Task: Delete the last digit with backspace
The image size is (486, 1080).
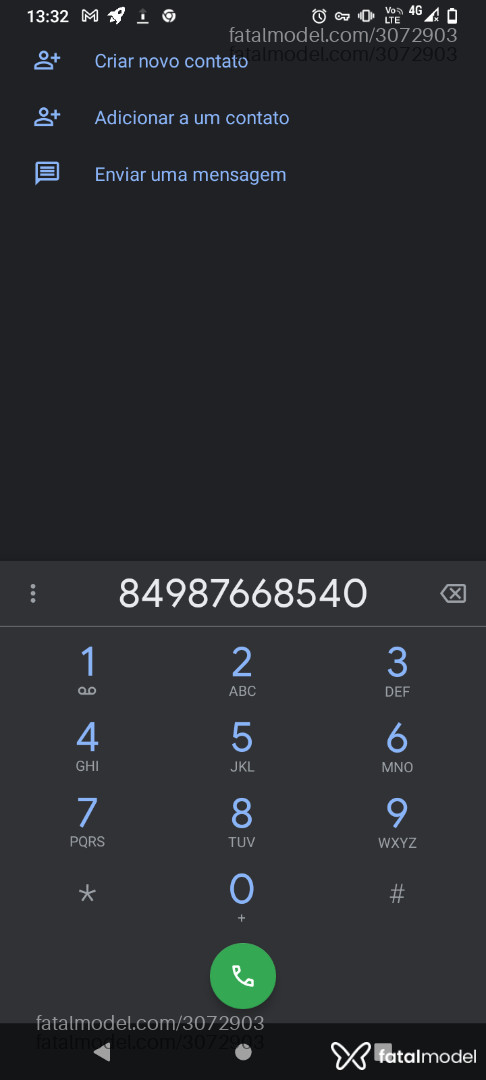Action: point(453,594)
